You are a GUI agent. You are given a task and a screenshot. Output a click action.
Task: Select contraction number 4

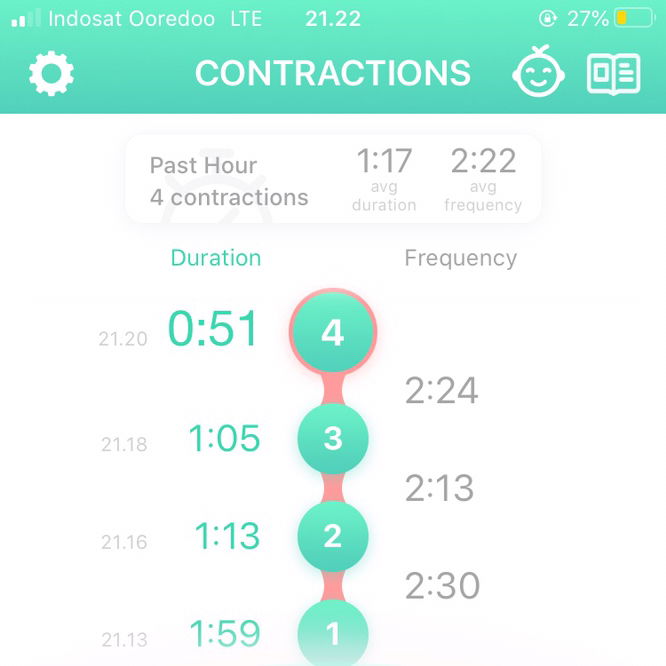click(333, 333)
